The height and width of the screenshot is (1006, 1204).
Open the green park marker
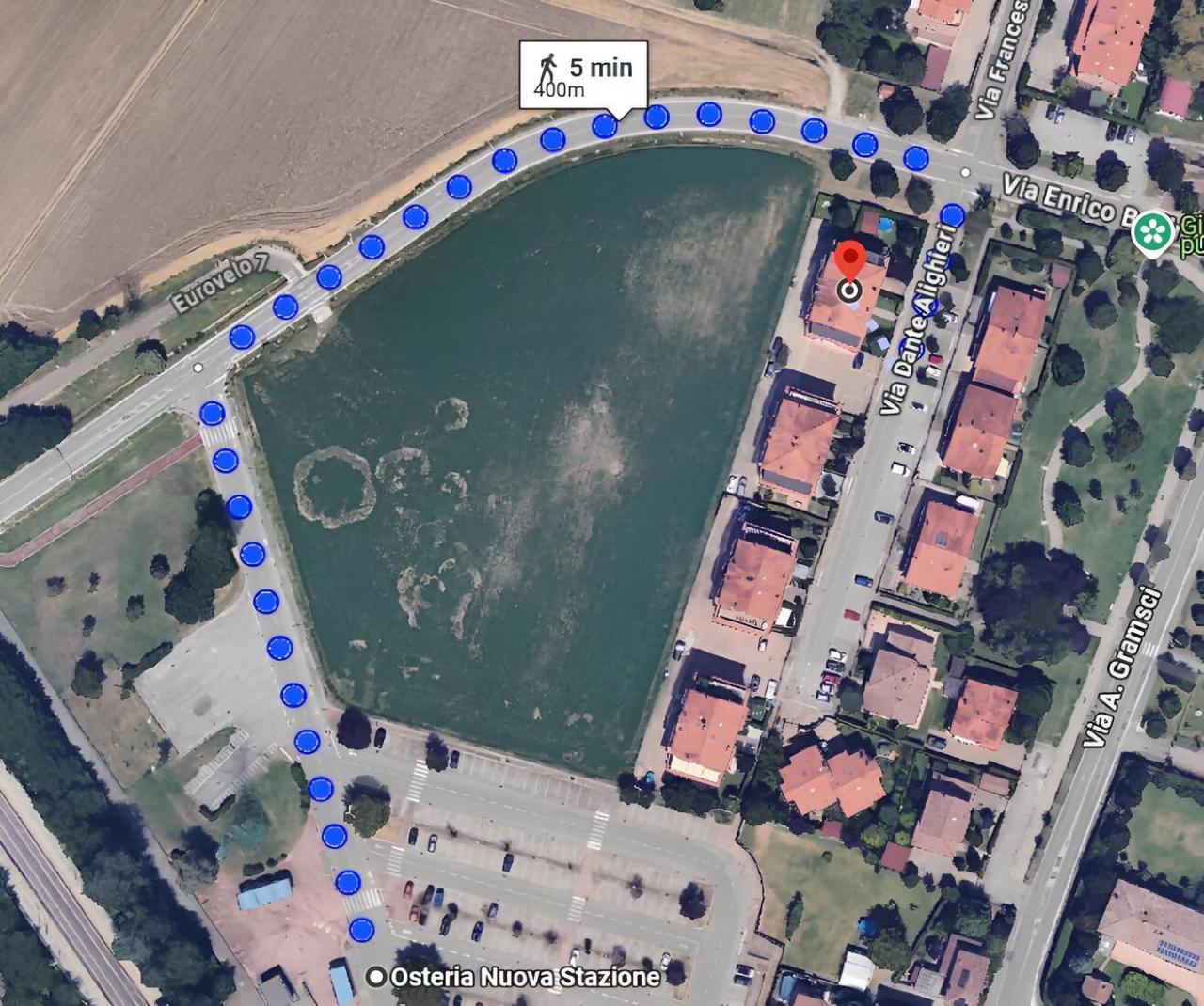[x=1153, y=231]
